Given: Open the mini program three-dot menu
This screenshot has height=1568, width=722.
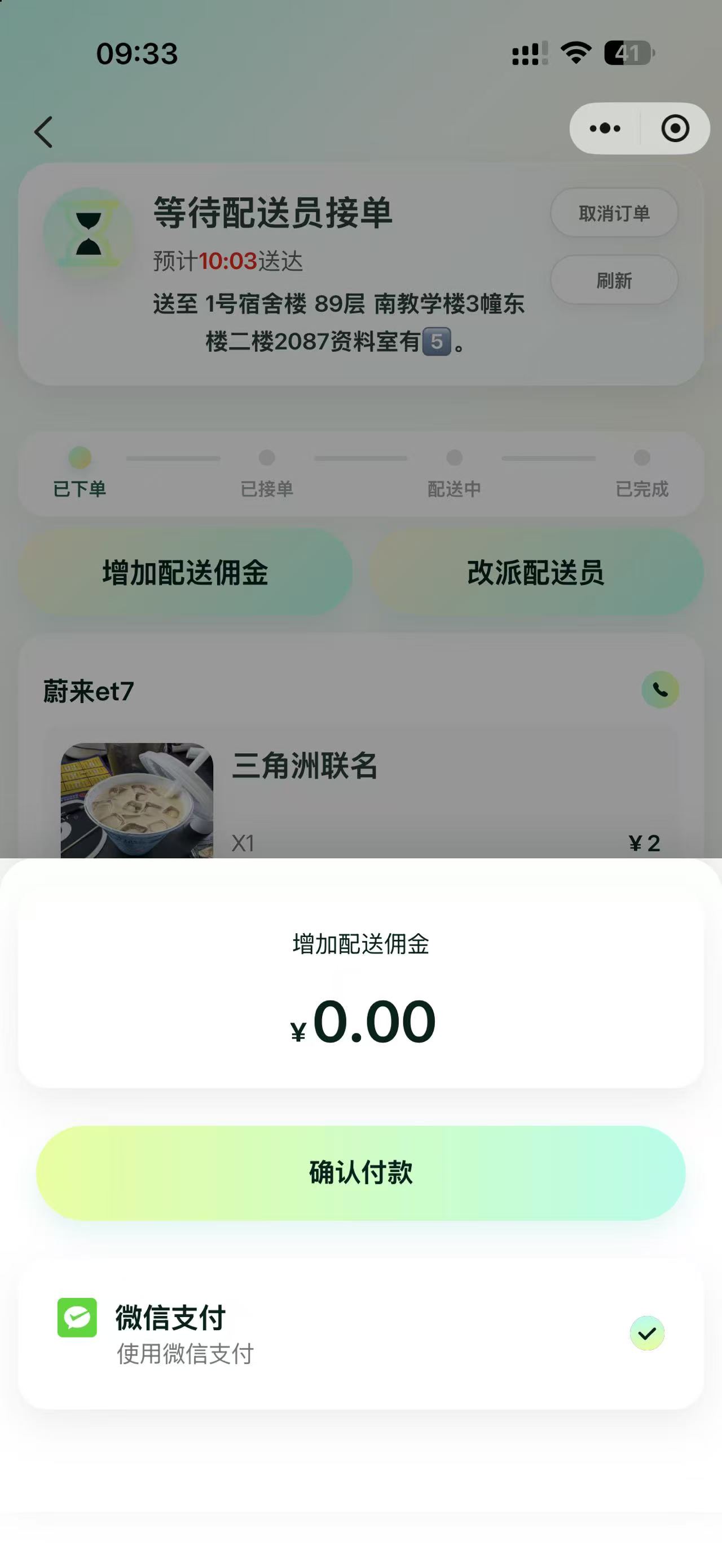Looking at the screenshot, I should click(x=605, y=129).
